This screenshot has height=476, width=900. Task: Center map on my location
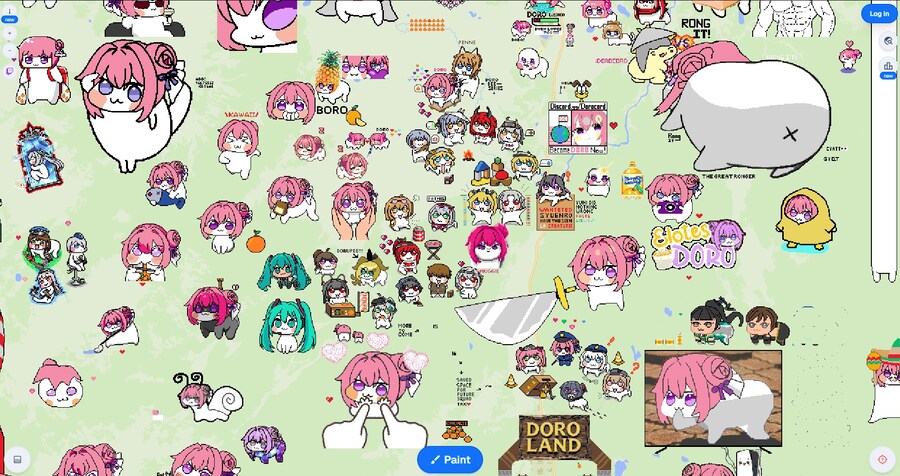click(883, 459)
